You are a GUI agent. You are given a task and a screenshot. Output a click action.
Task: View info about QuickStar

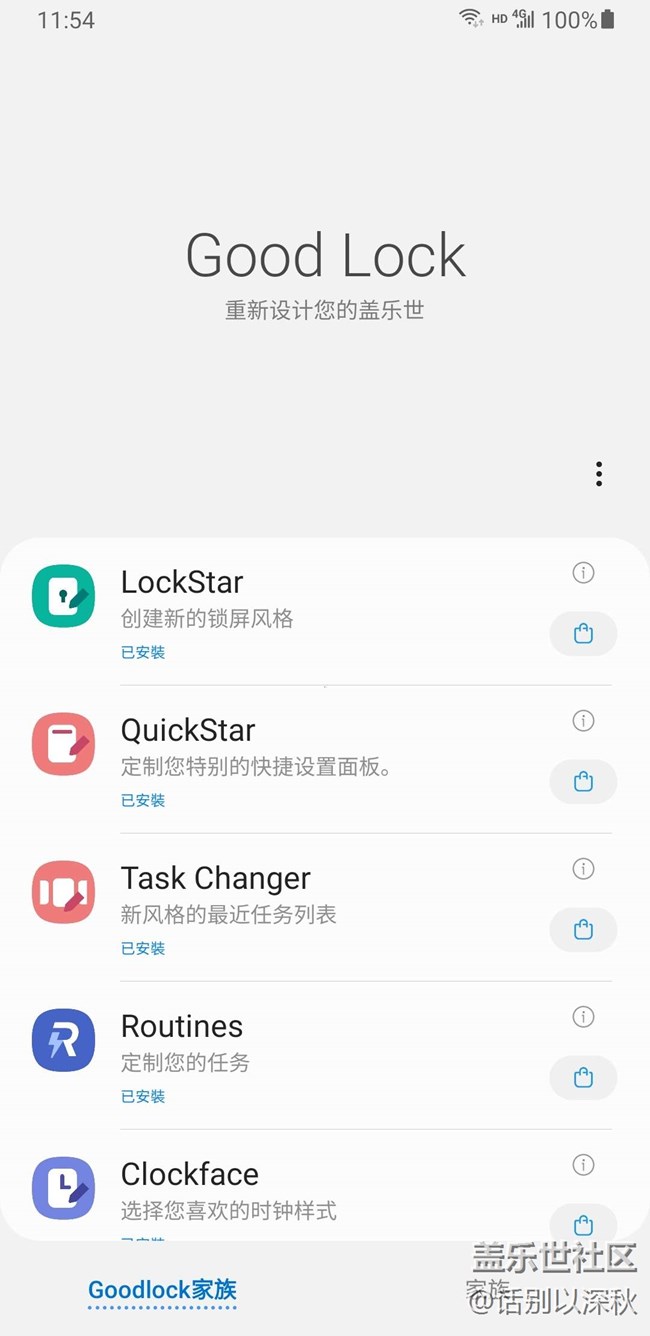point(583,721)
